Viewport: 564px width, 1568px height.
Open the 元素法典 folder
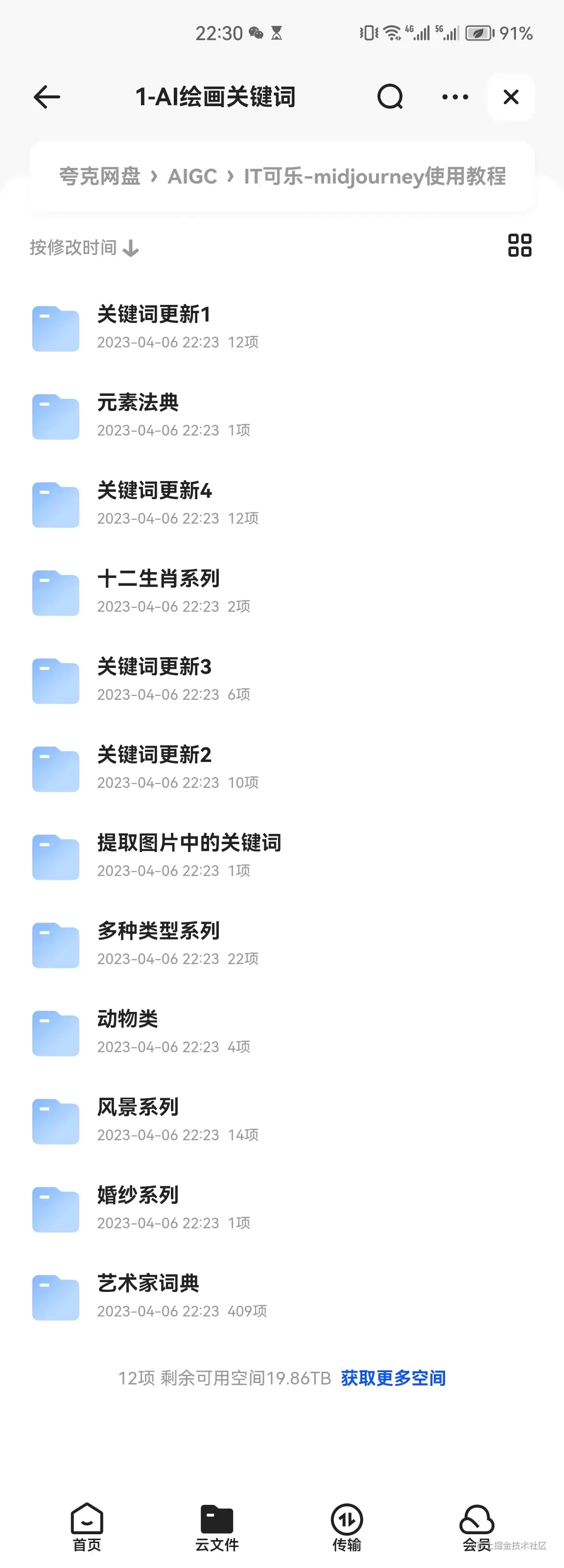tap(138, 416)
